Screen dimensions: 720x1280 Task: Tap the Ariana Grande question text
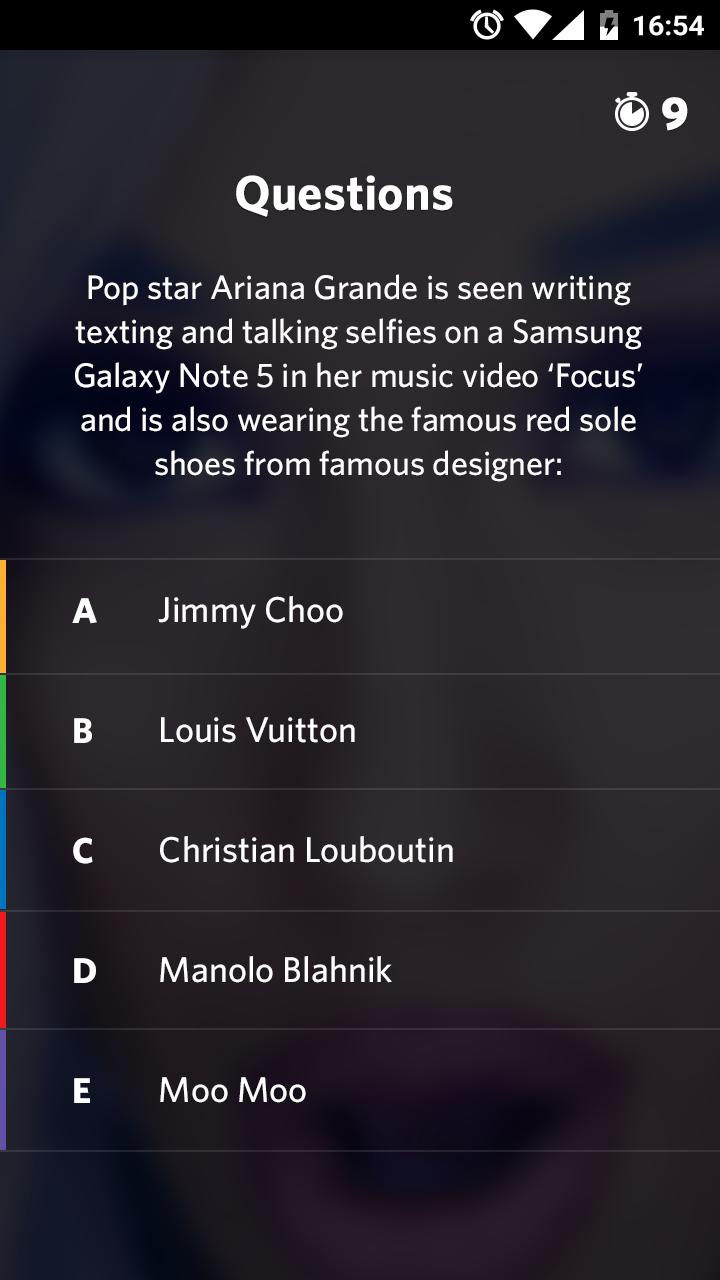pyautogui.click(x=360, y=375)
